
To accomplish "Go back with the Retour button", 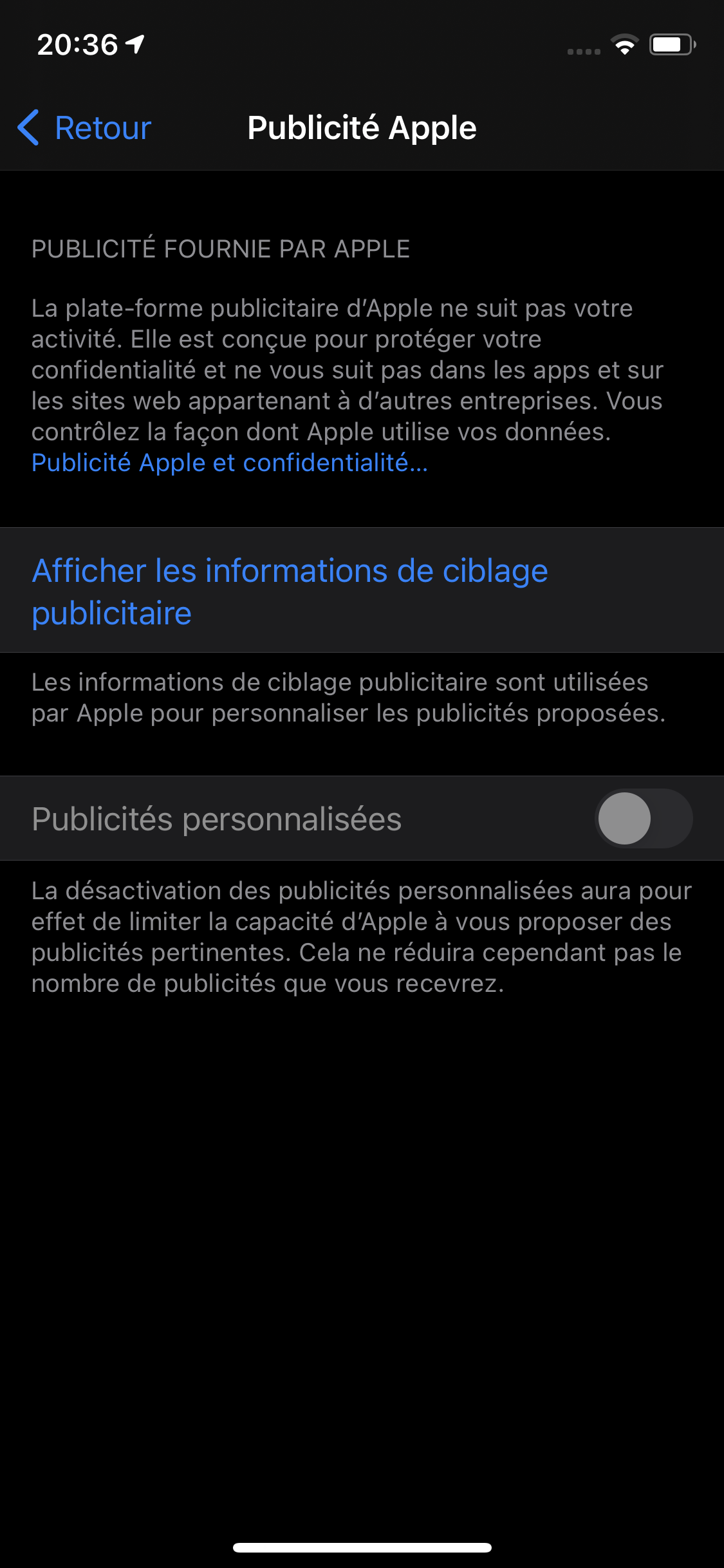I will pyautogui.click(x=85, y=127).
